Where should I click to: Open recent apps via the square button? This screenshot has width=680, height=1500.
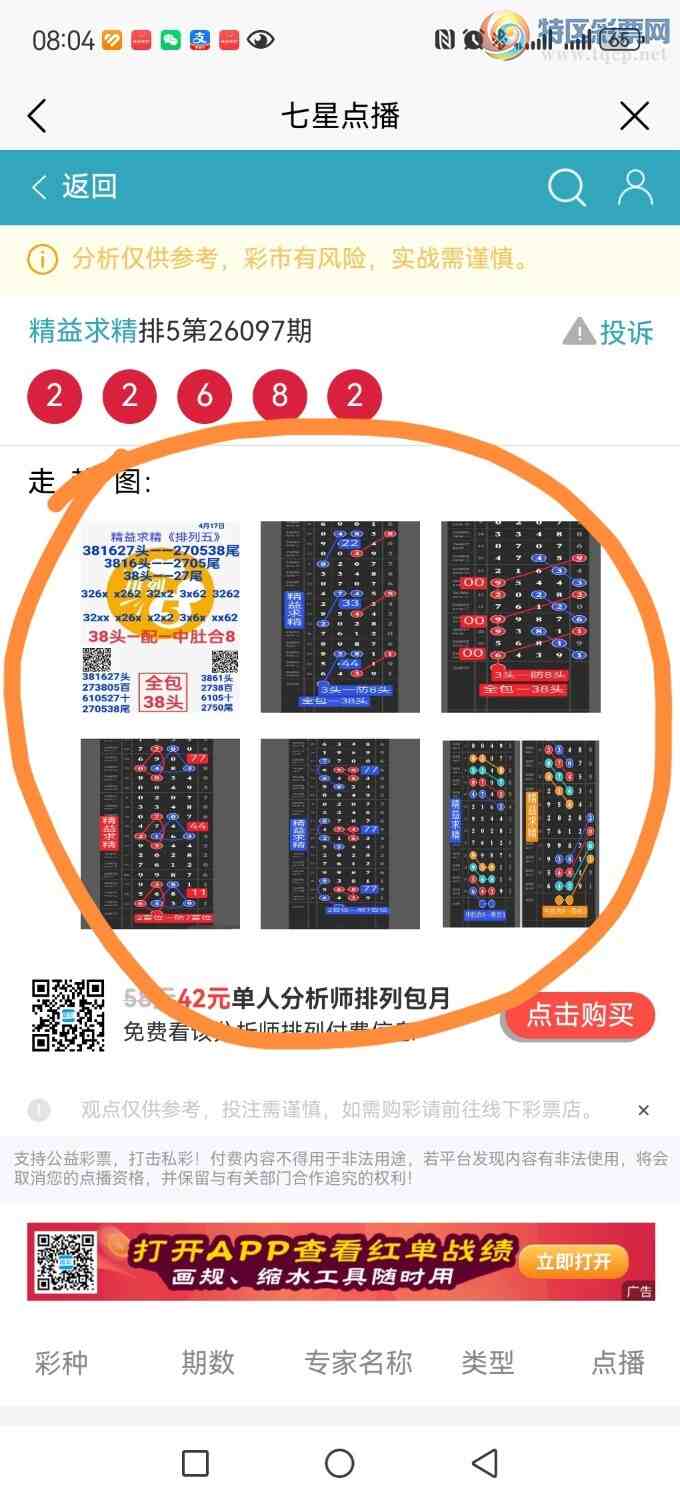(x=196, y=1463)
